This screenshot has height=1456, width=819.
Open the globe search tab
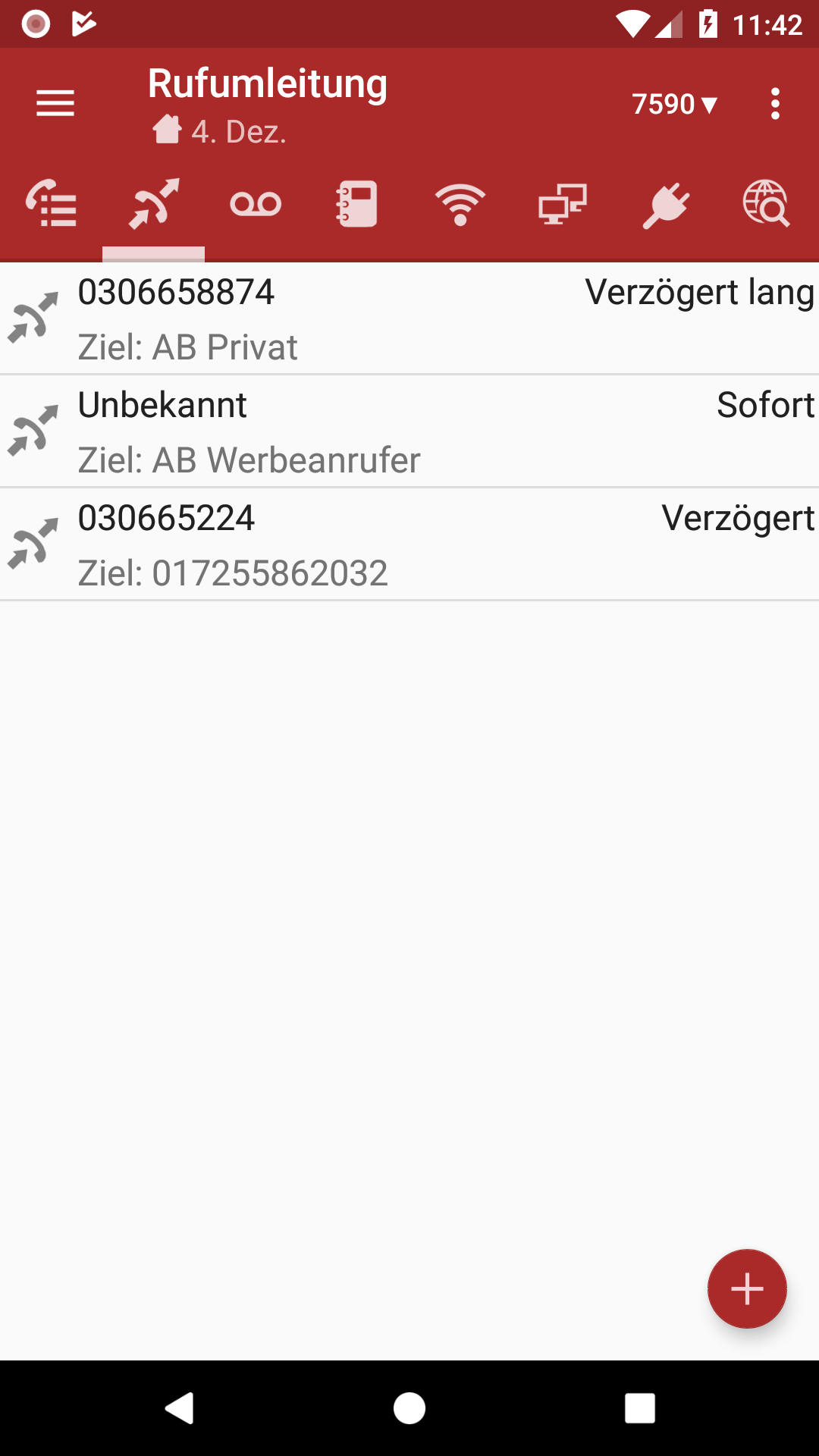[x=766, y=204]
